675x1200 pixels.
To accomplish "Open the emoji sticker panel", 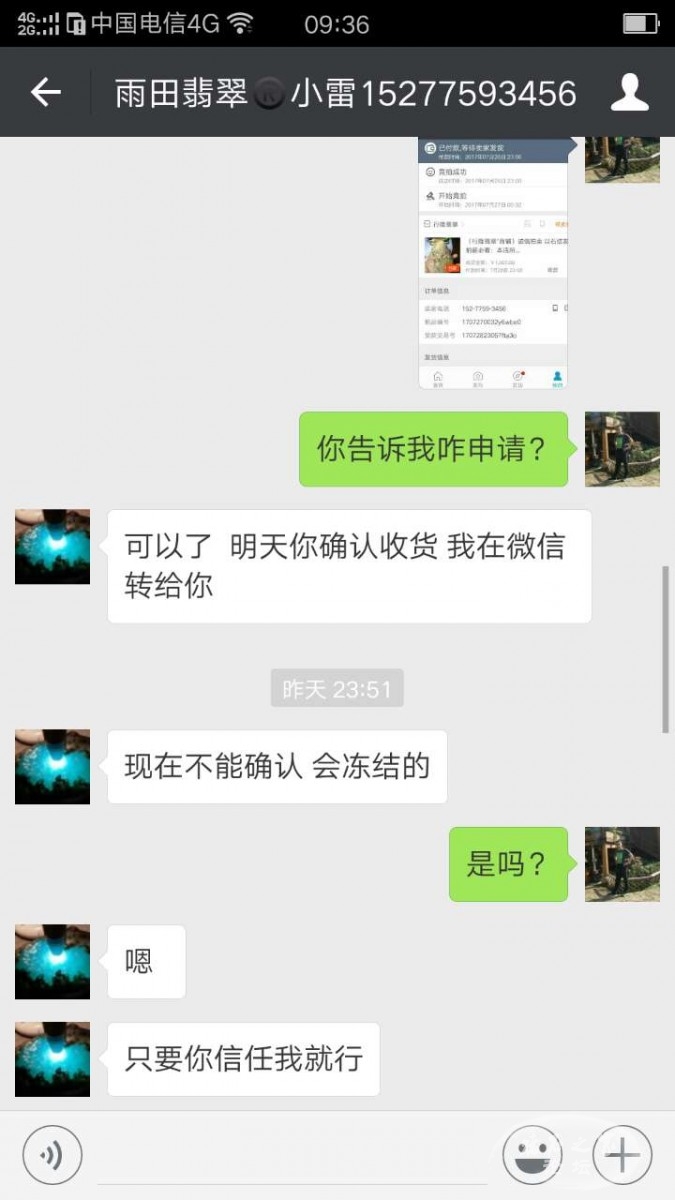I will [x=531, y=1155].
